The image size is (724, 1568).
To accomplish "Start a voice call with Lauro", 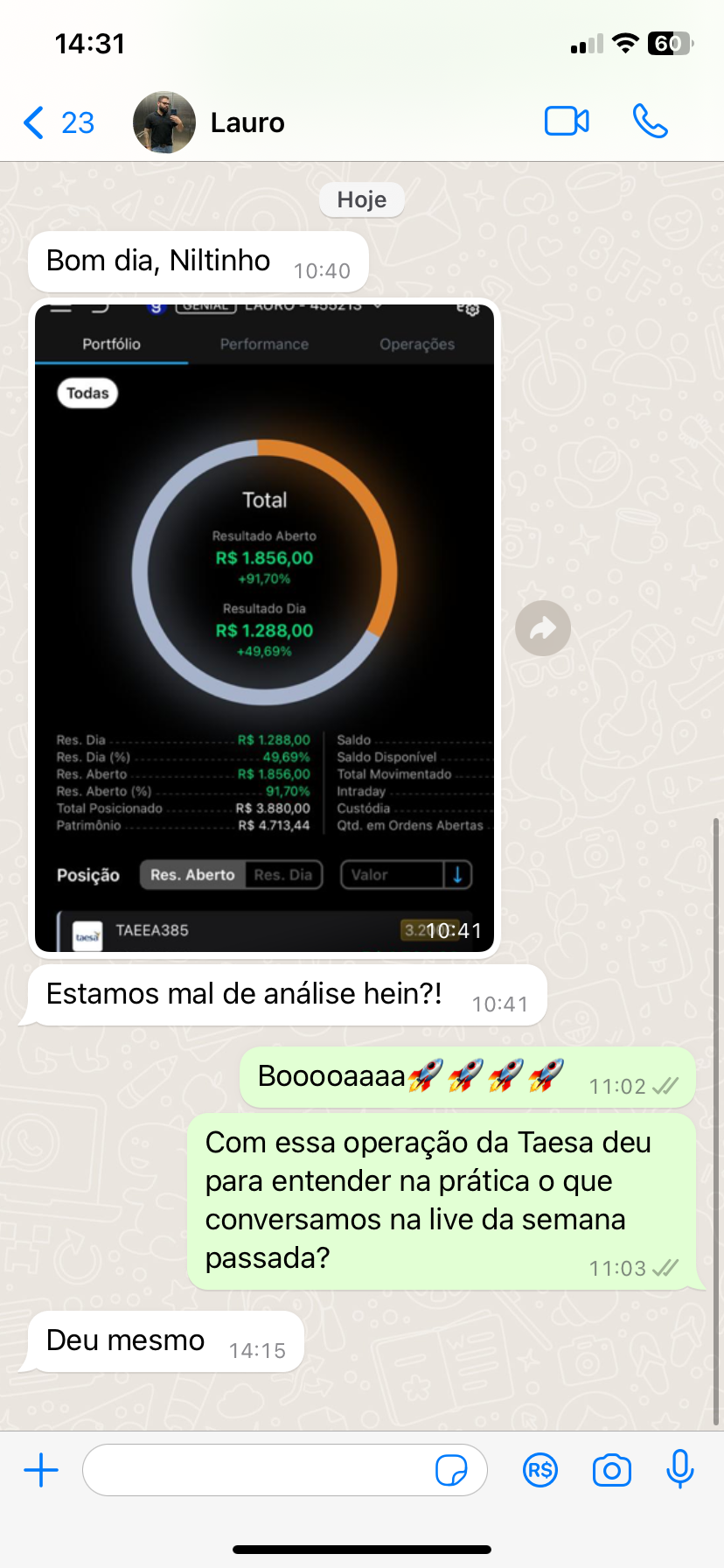I will 650,122.
